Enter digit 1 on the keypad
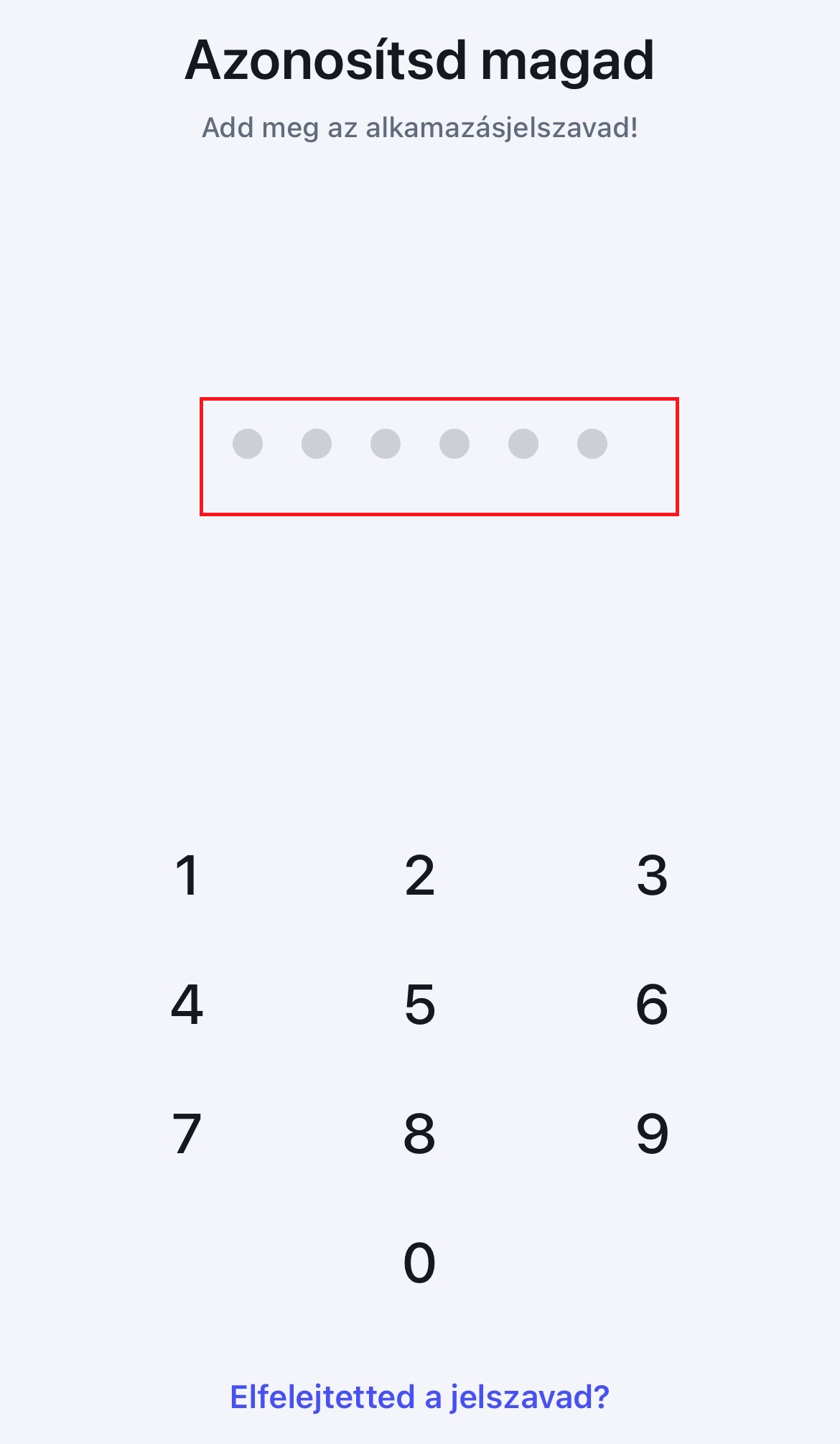This screenshot has width=840, height=1444. pos(187,875)
